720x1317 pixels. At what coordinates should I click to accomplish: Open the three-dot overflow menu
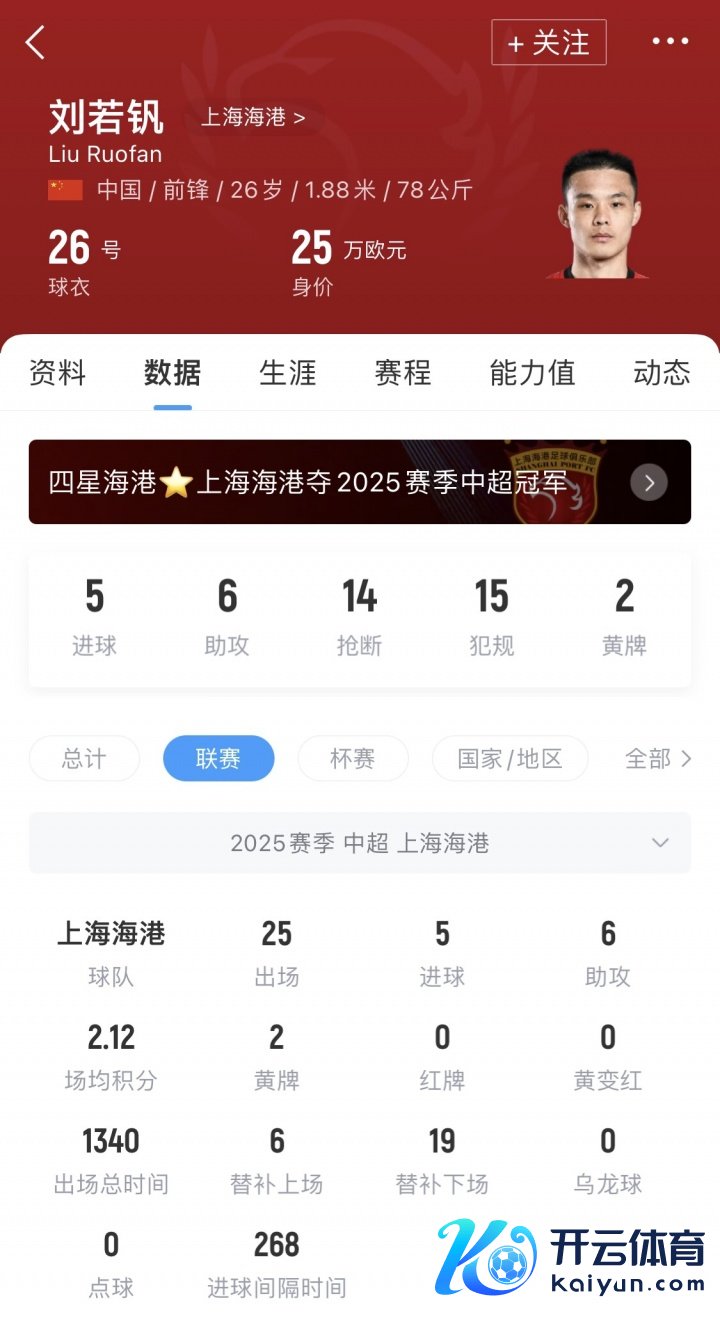(x=670, y=42)
